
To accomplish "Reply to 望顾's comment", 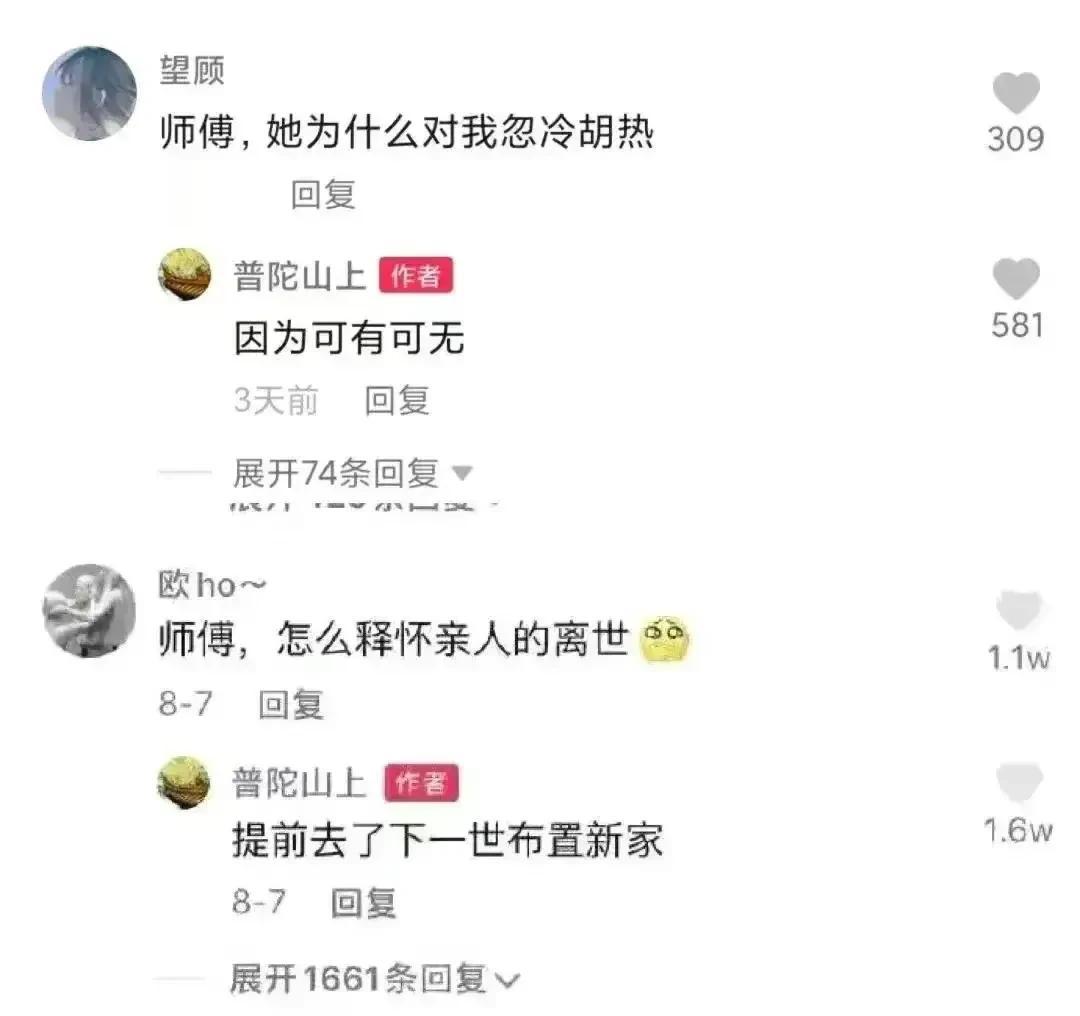I will [x=323, y=194].
